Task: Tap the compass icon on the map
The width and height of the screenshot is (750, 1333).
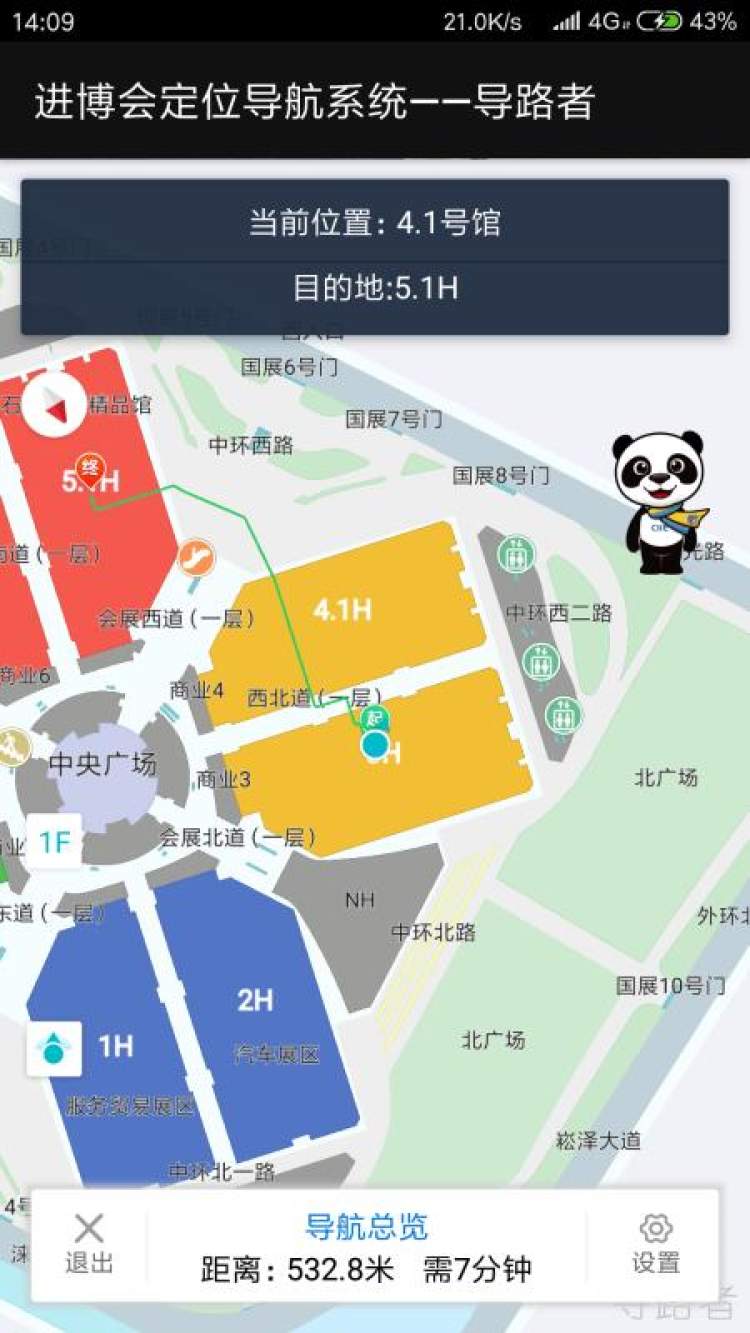Action: click(54, 405)
